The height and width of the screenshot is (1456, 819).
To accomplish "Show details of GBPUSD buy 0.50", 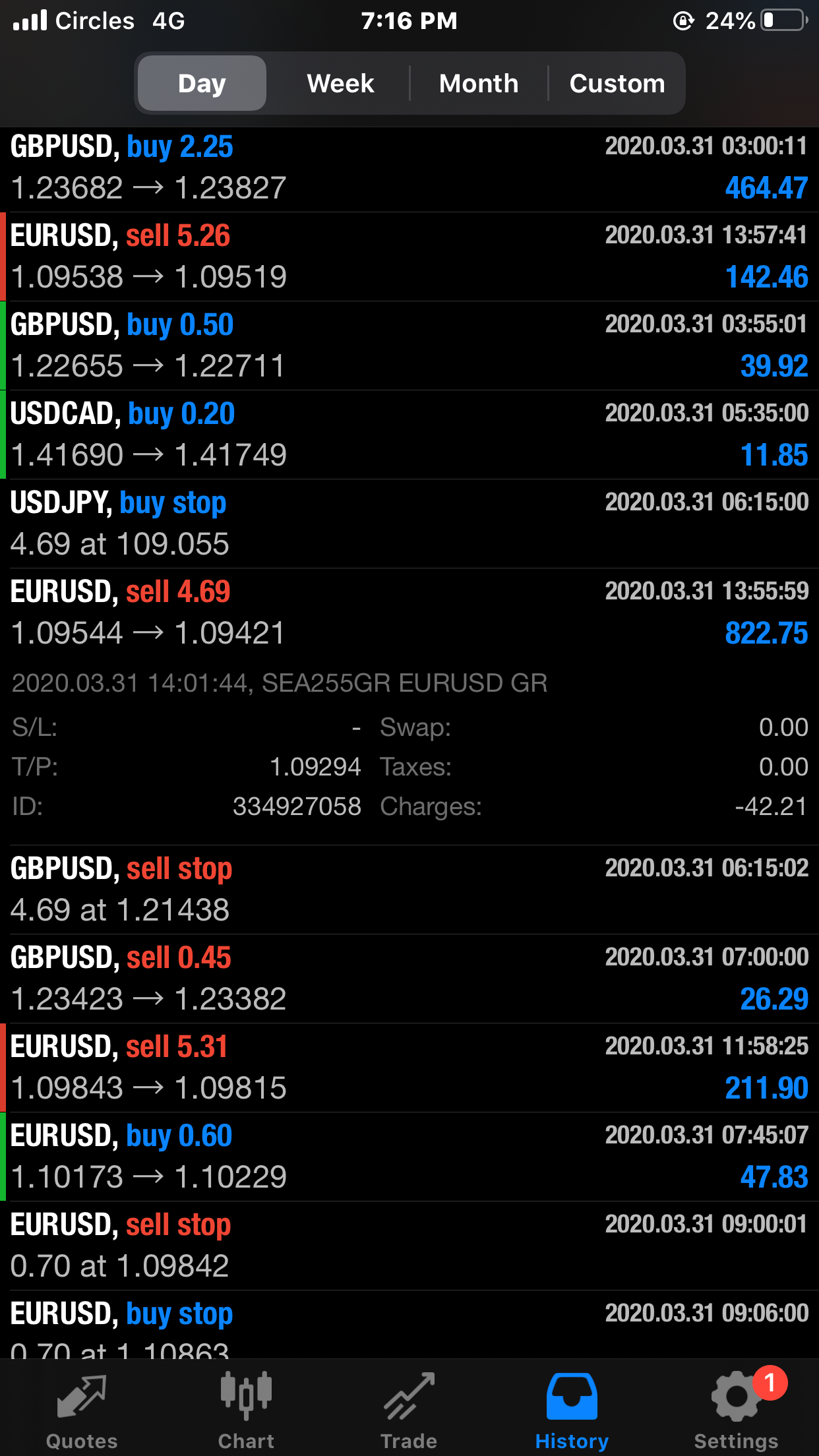I will (x=409, y=346).
